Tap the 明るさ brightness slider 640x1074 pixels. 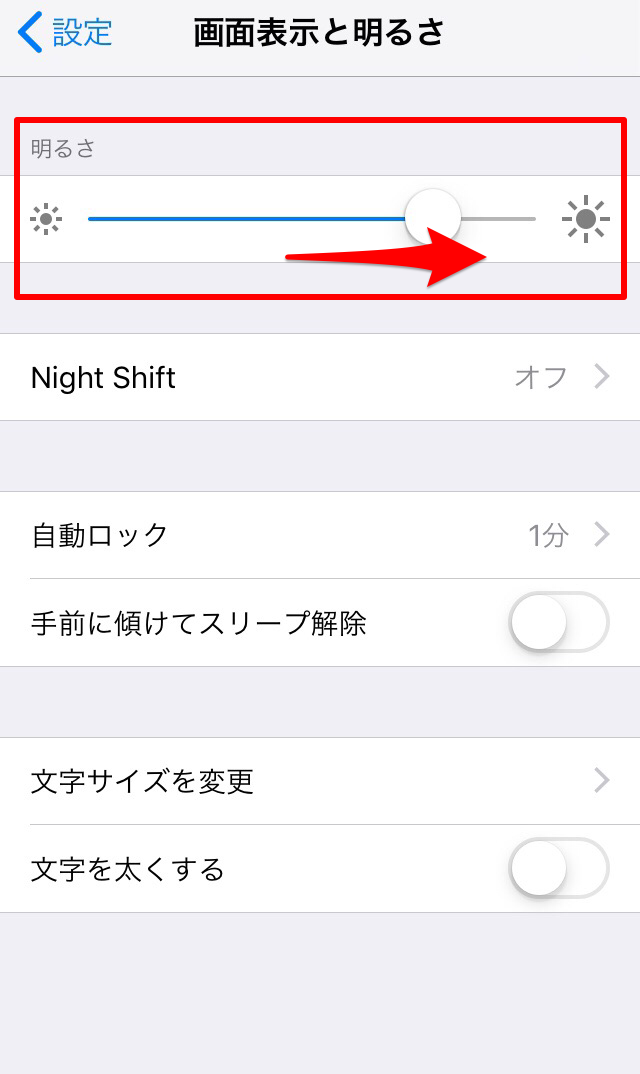pos(432,217)
